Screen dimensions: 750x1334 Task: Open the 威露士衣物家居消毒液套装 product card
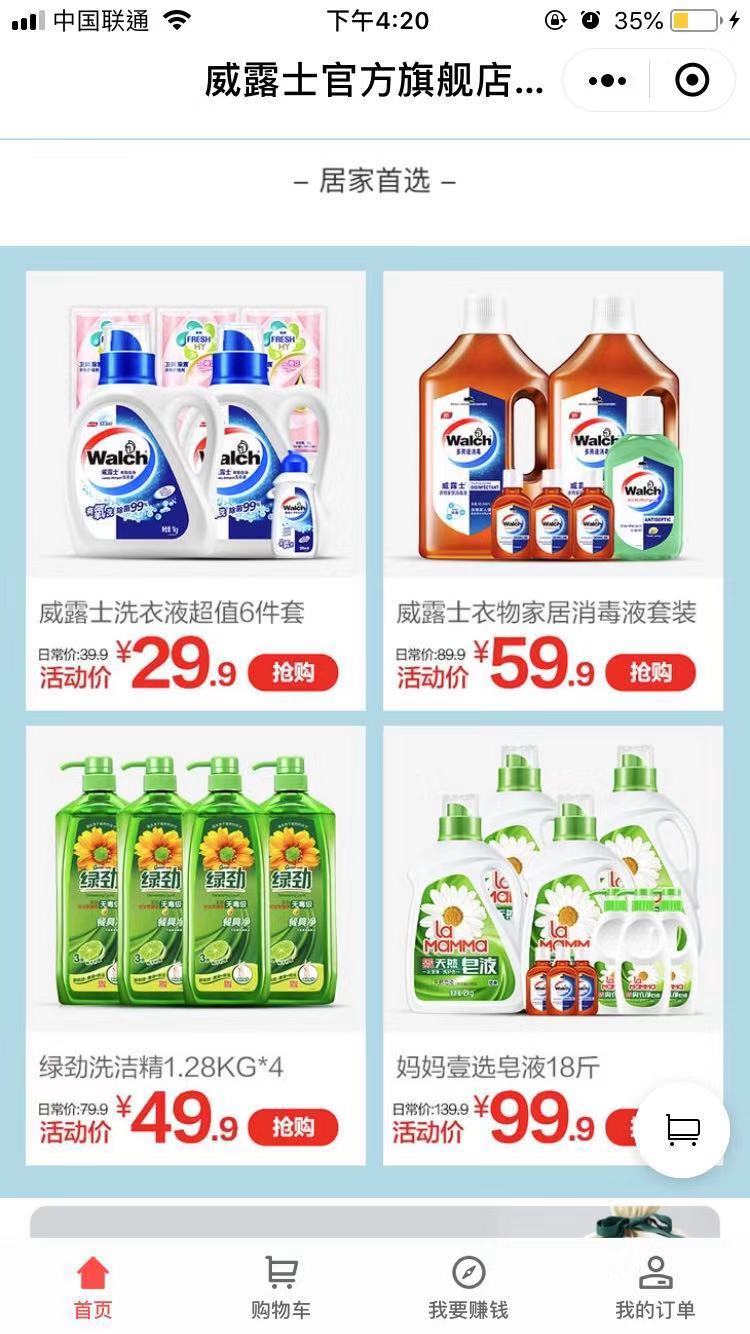[553, 490]
